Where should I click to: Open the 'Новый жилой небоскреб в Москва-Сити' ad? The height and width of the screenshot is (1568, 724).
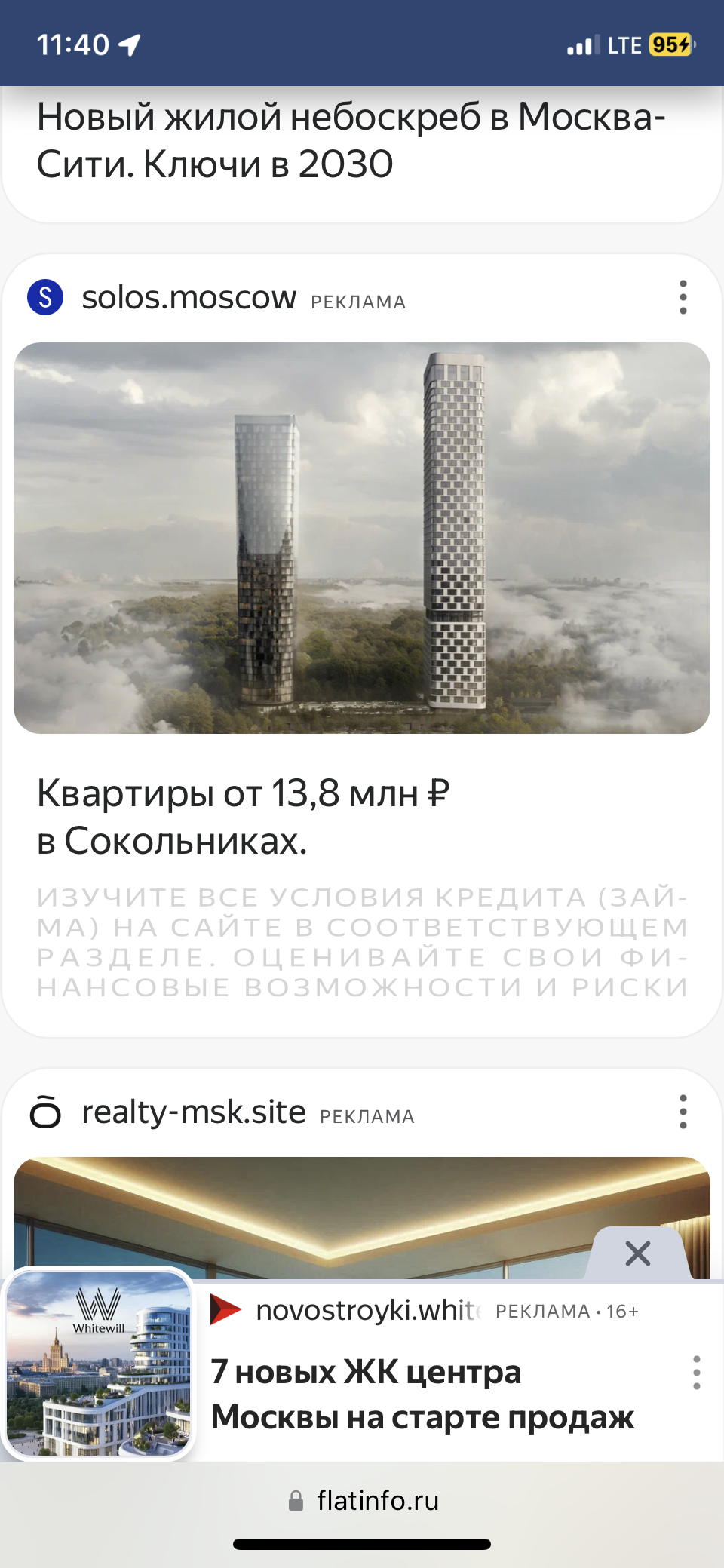click(351, 140)
